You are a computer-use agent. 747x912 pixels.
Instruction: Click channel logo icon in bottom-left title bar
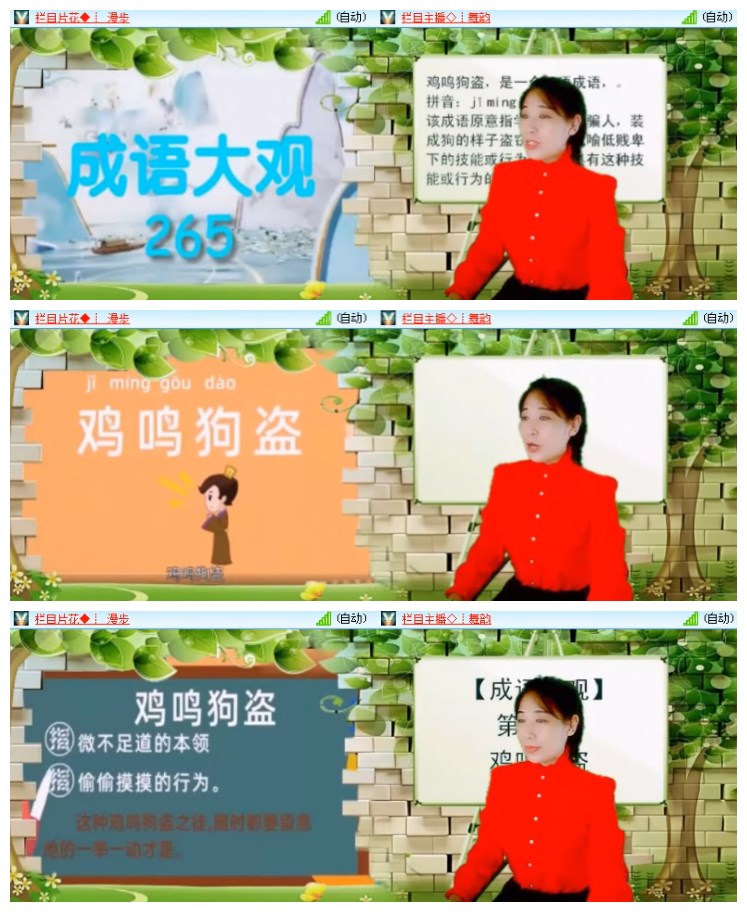click(20, 618)
